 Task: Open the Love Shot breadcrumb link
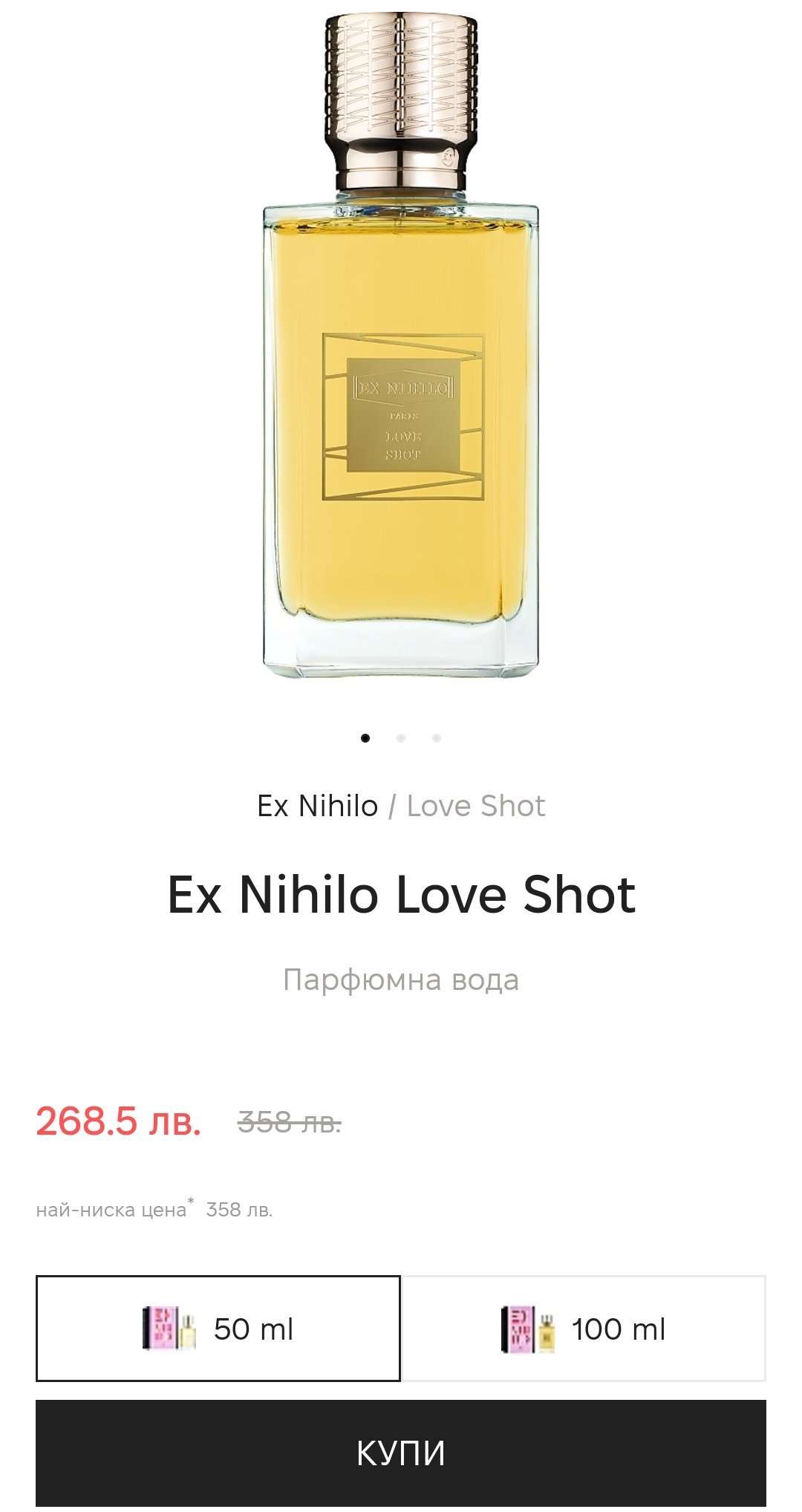(476, 806)
